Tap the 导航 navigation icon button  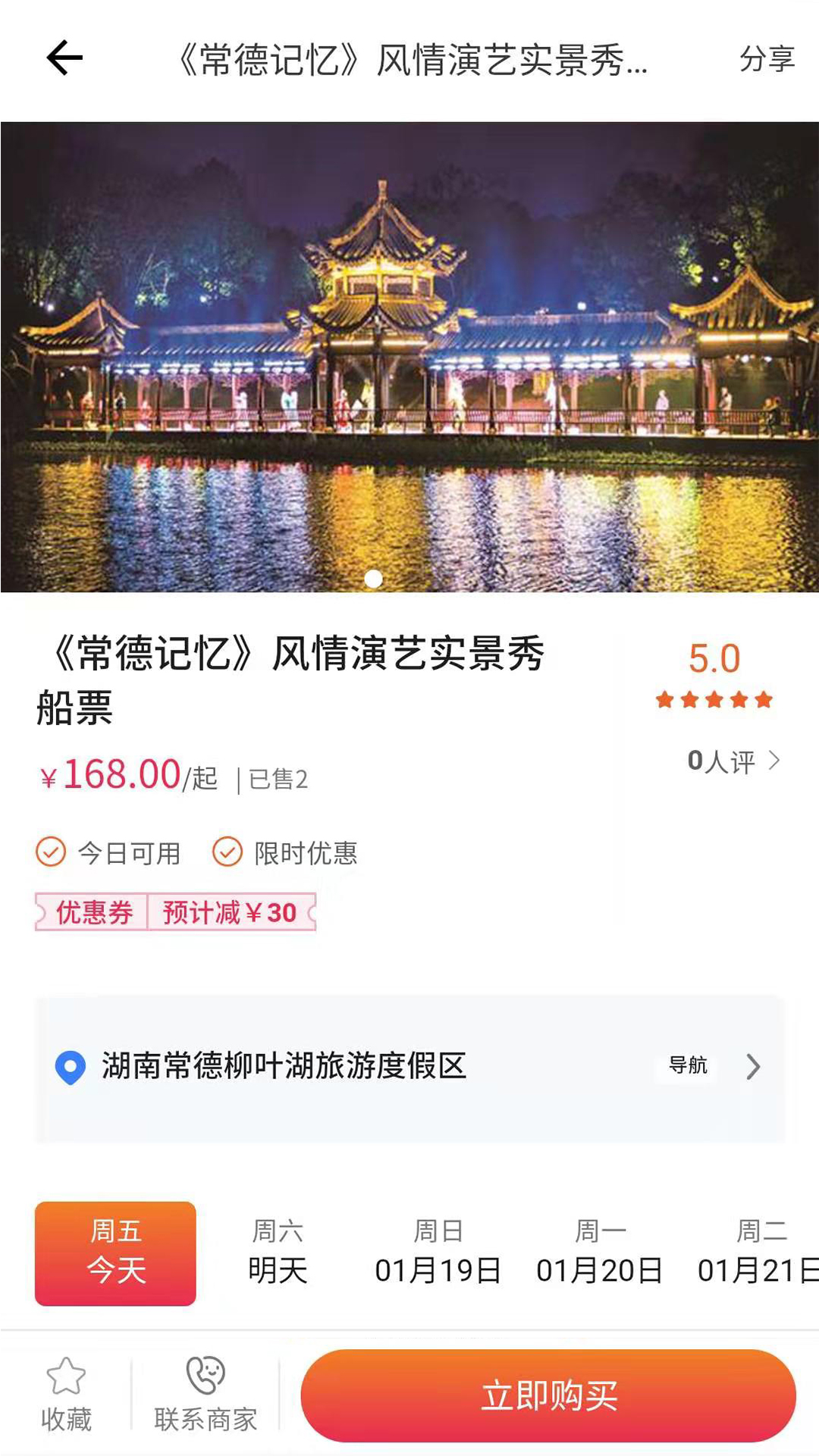685,1067
